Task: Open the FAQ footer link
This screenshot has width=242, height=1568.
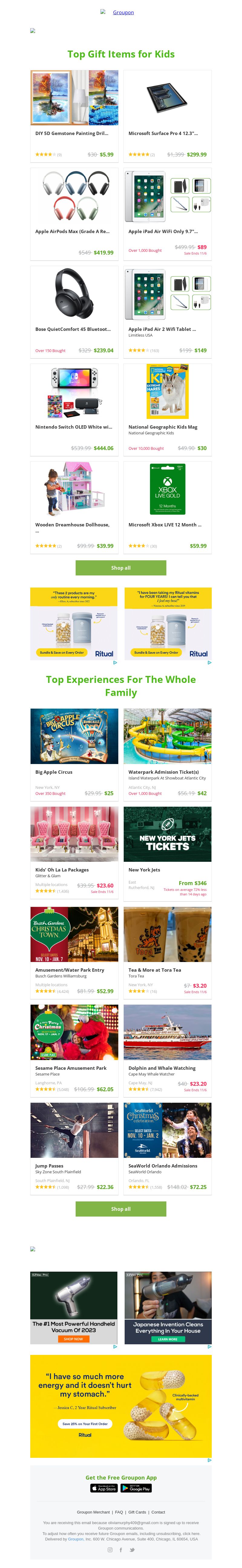Action: click(119, 1512)
